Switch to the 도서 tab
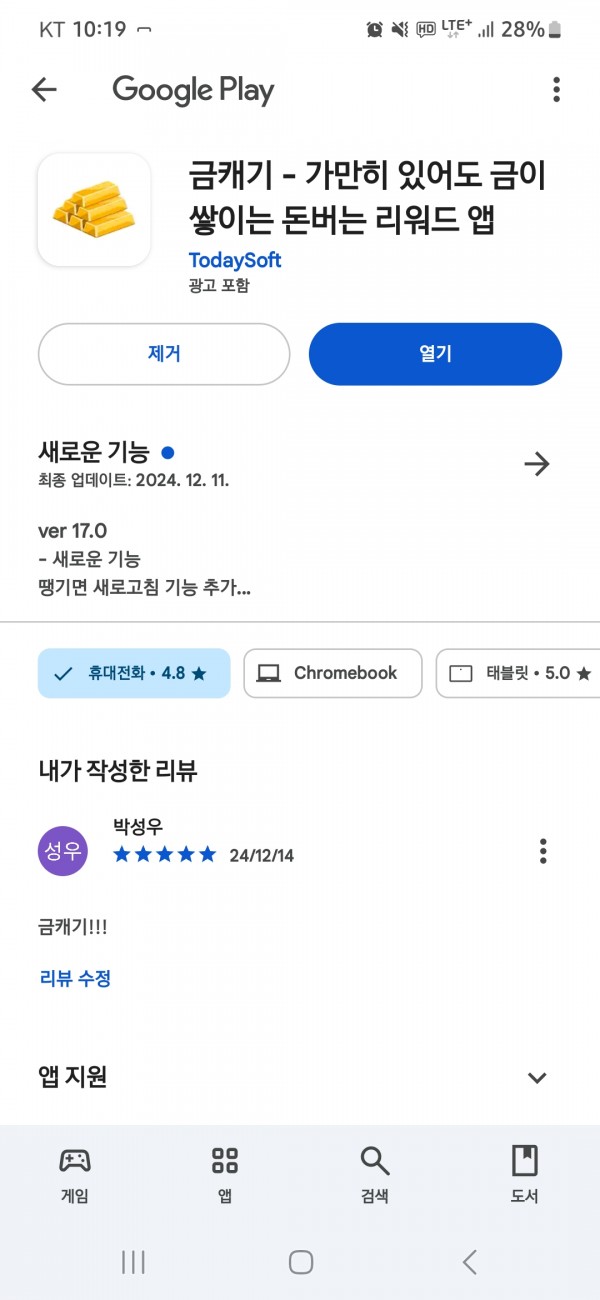 pyautogui.click(x=524, y=1174)
